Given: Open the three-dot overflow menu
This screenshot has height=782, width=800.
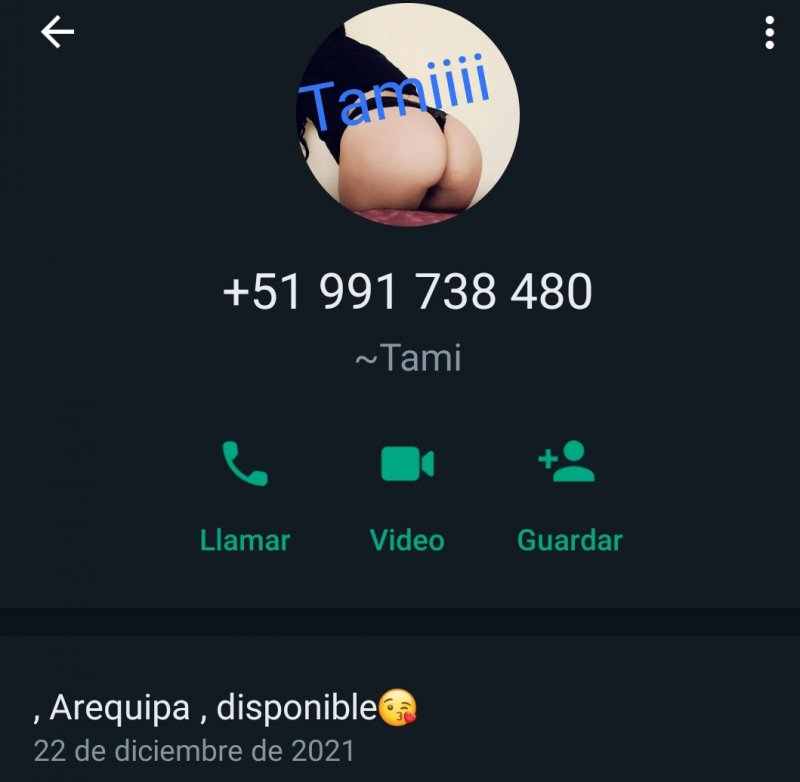Looking at the screenshot, I should (769, 32).
